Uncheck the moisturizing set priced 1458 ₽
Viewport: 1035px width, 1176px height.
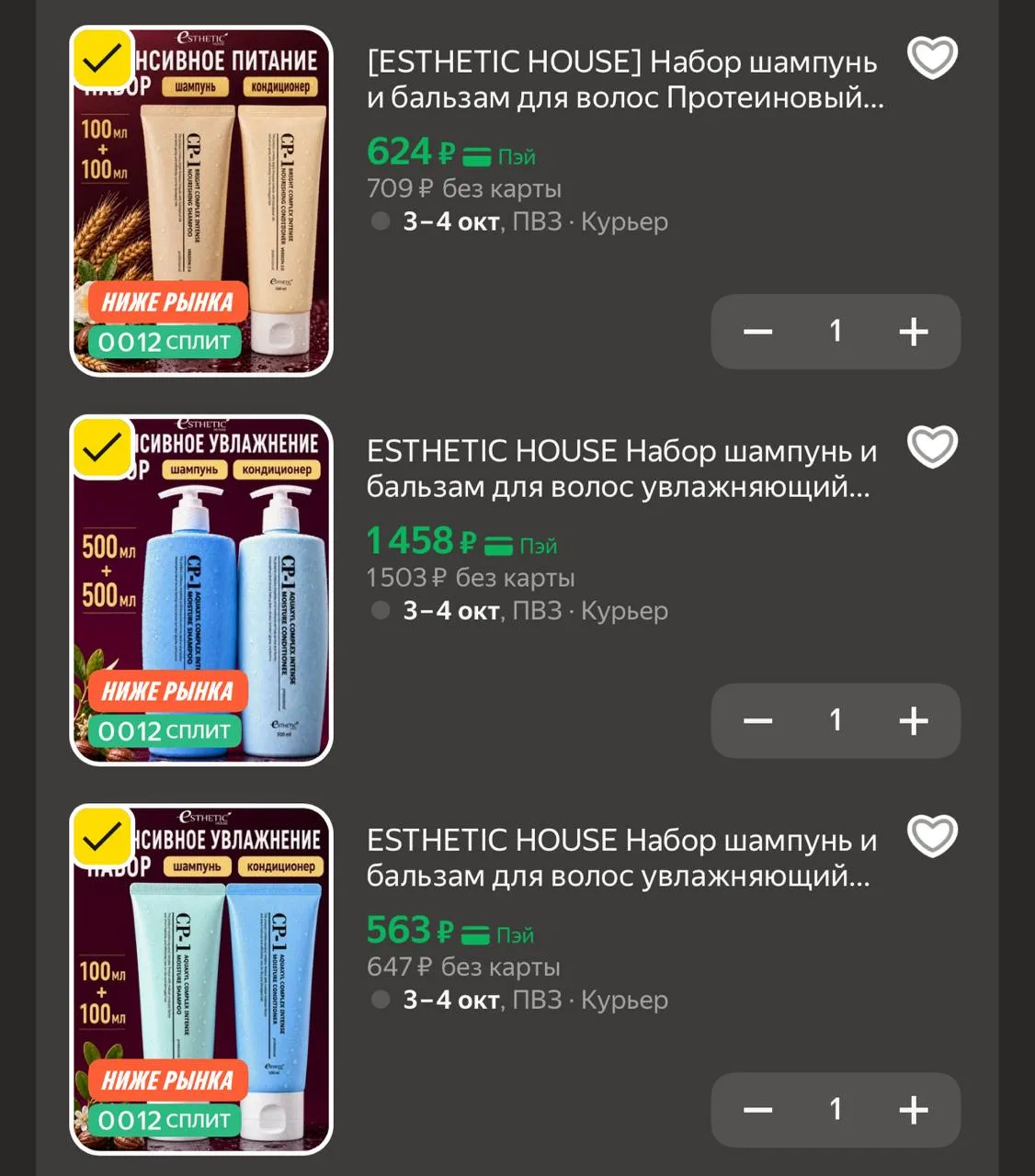pyautogui.click(x=103, y=448)
